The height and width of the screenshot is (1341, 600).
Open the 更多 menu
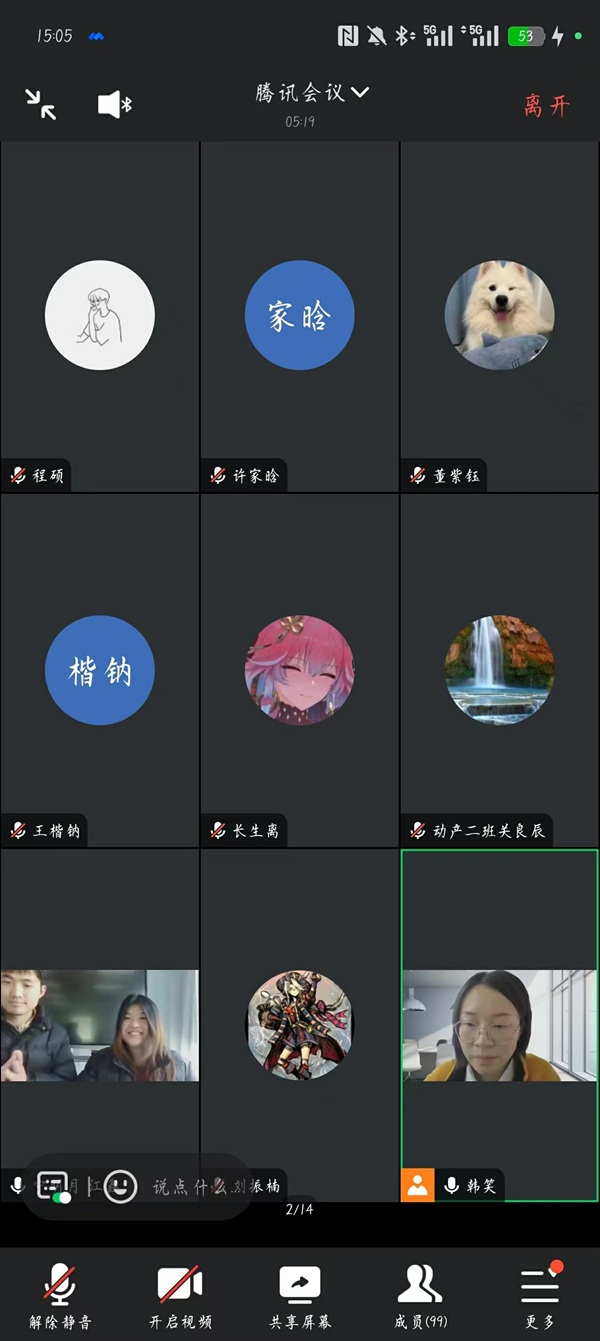[540, 1294]
